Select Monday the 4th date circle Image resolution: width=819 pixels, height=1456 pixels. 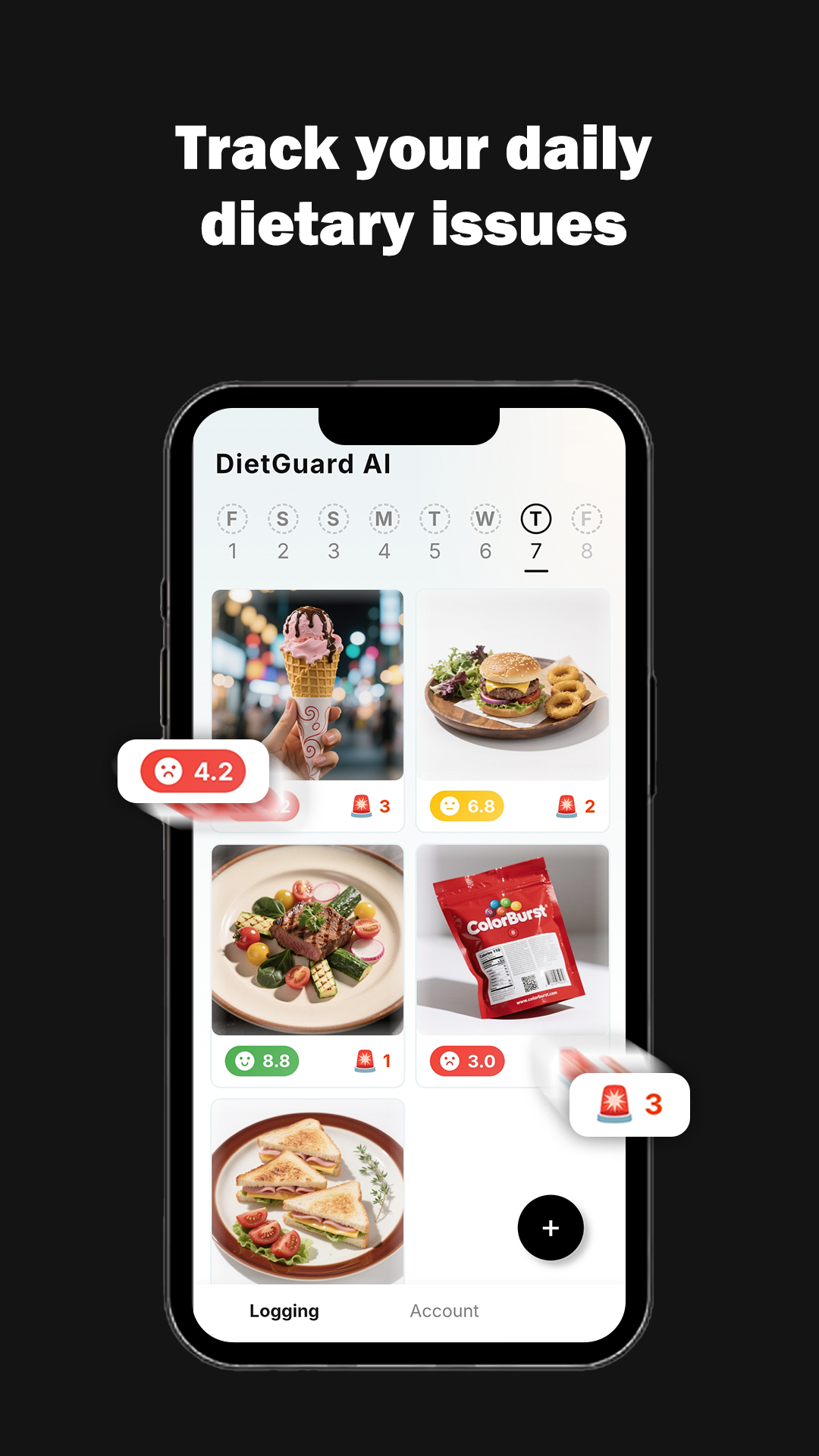click(384, 531)
